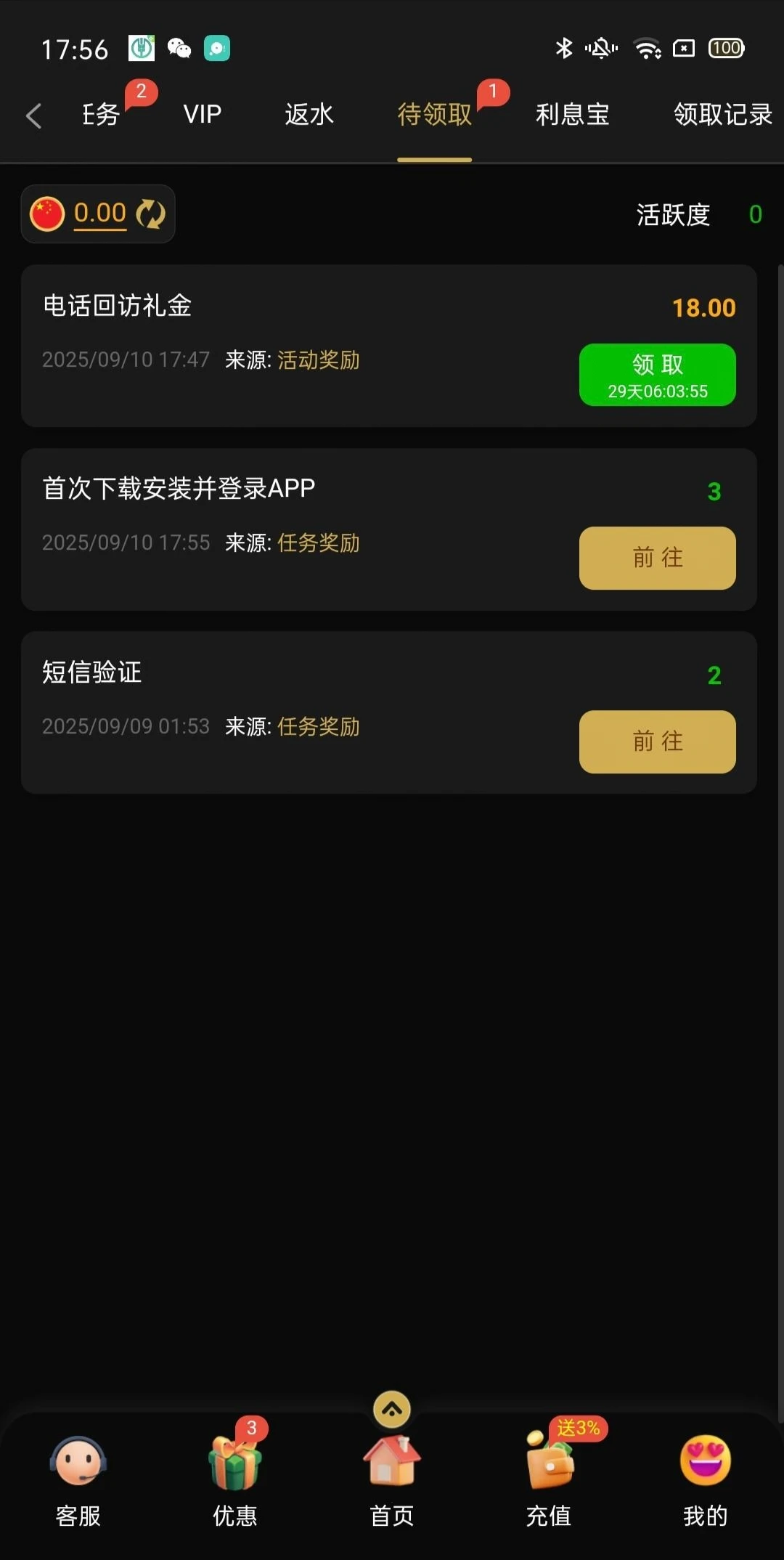Return to 首页 home
Screen dimensions: 784x1560
pyautogui.click(x=392, y=1482)
